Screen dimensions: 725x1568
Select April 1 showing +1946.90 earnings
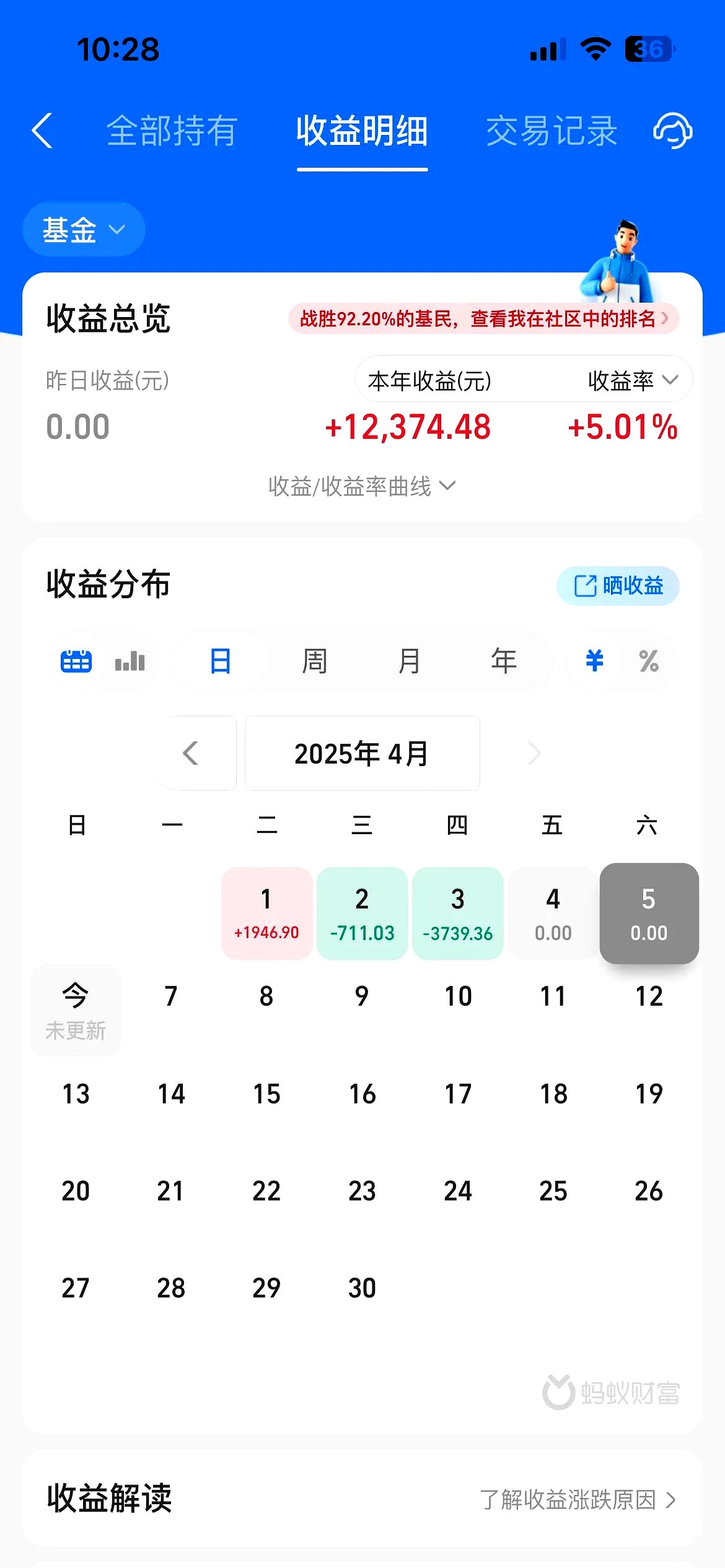click(266, 913)
